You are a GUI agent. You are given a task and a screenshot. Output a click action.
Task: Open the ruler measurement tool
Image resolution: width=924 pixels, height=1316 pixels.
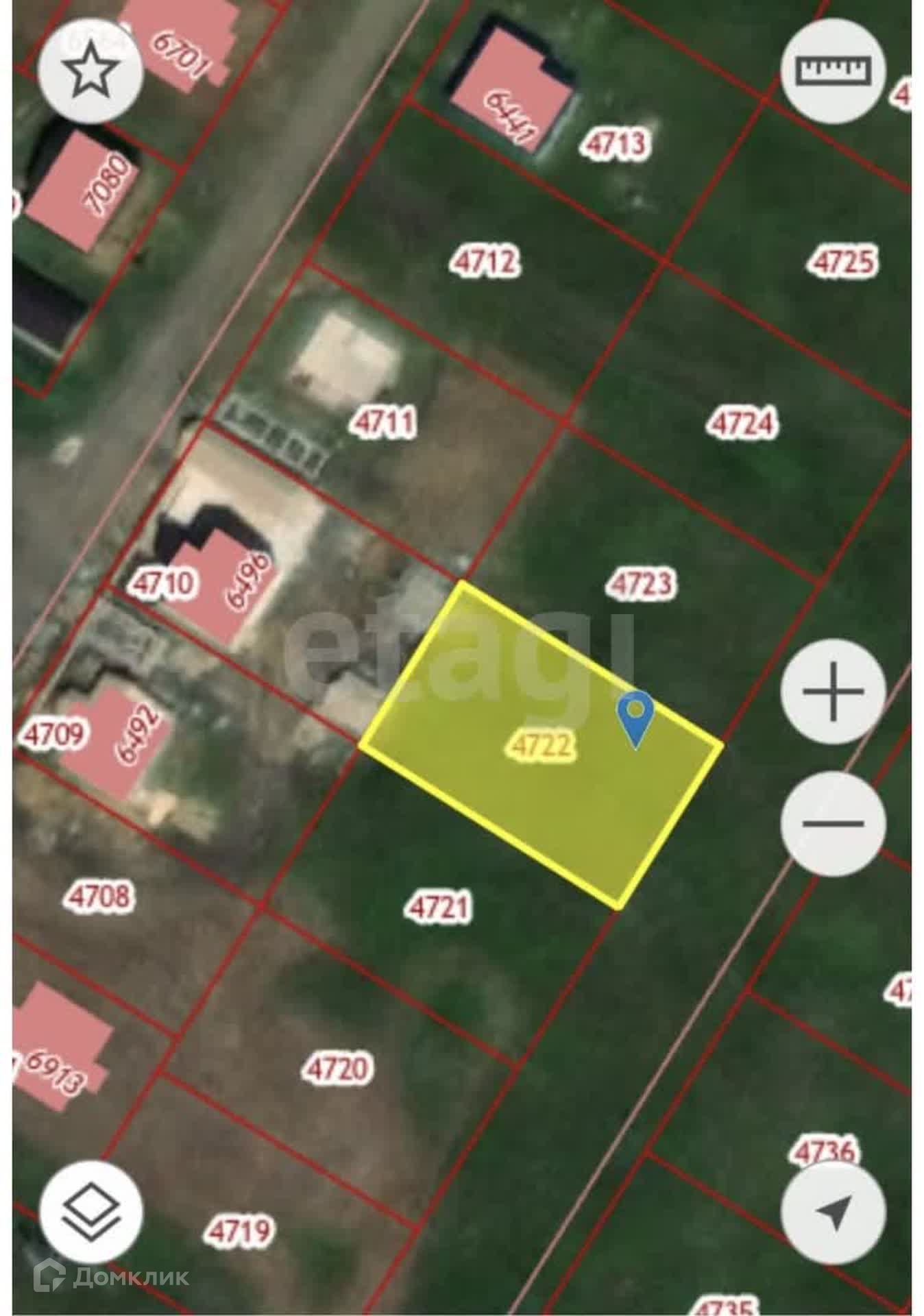coord(834,71)
